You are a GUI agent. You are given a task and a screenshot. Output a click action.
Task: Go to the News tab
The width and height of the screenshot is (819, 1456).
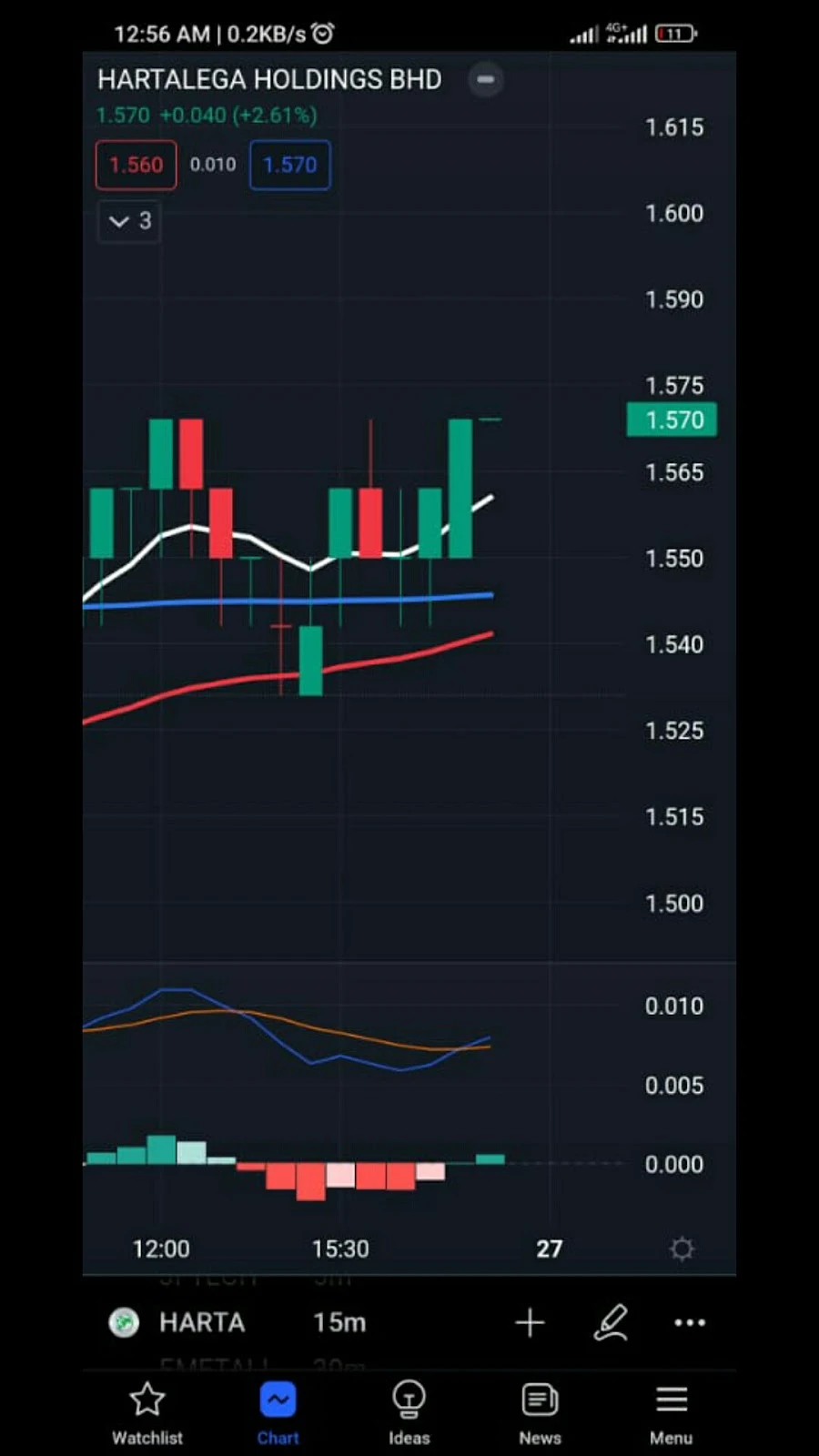[x=540, y=1412]
